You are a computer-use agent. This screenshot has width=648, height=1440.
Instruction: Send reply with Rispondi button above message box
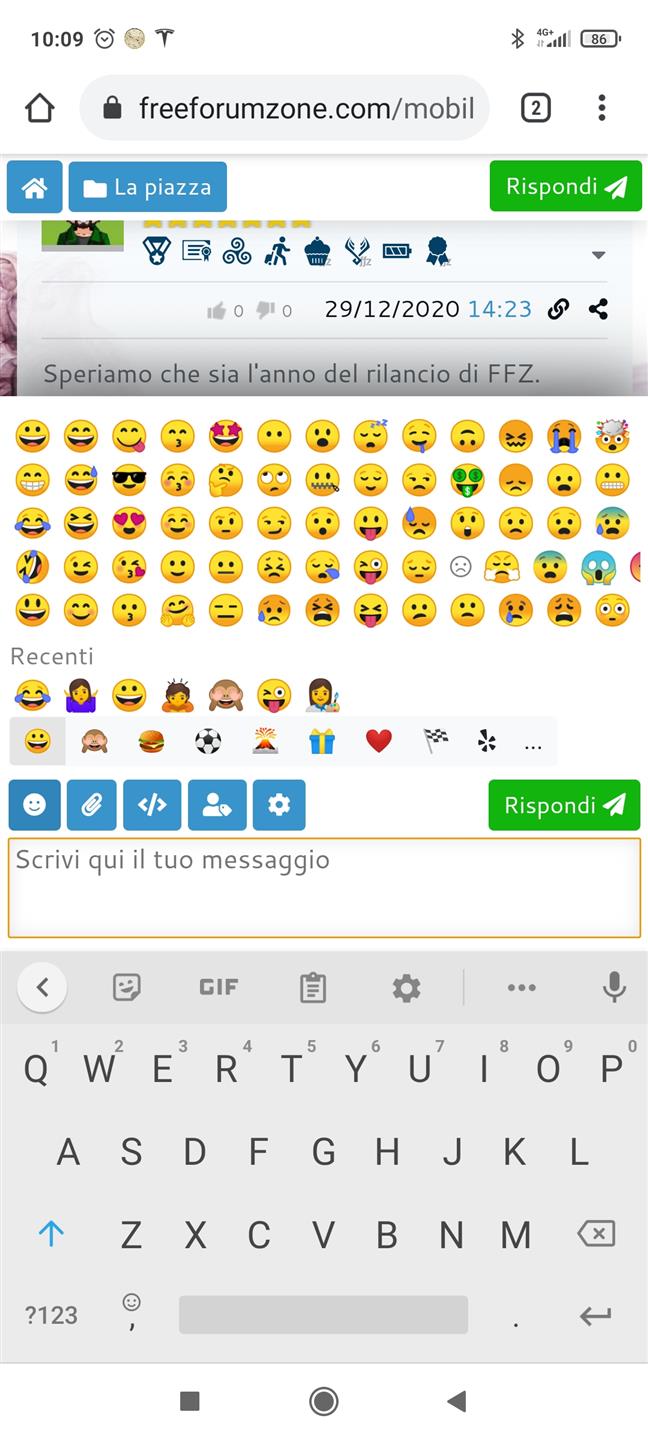[x=563, y=805]
